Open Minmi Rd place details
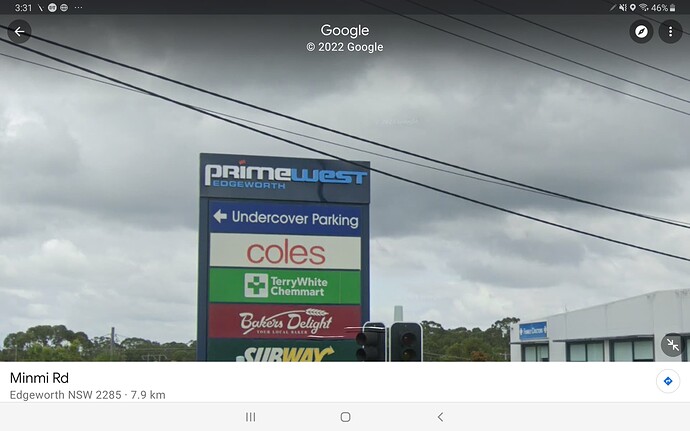690x431 pixels. [x=200, y=384]
